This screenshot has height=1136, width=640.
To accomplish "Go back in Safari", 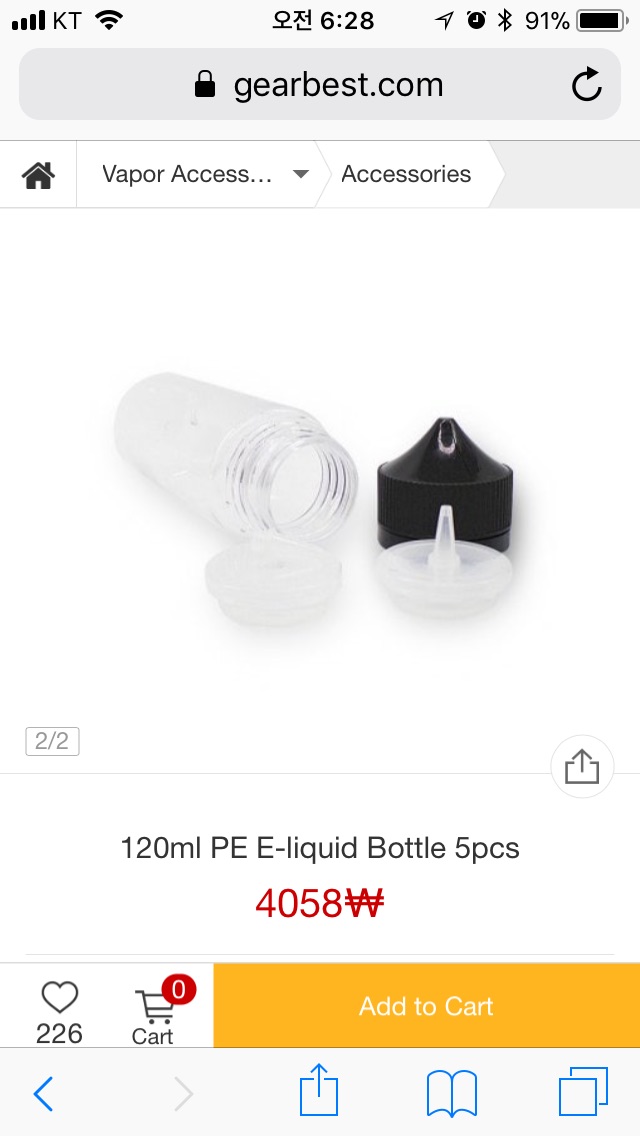I will pyautogui.click(x=43, y=1093).
